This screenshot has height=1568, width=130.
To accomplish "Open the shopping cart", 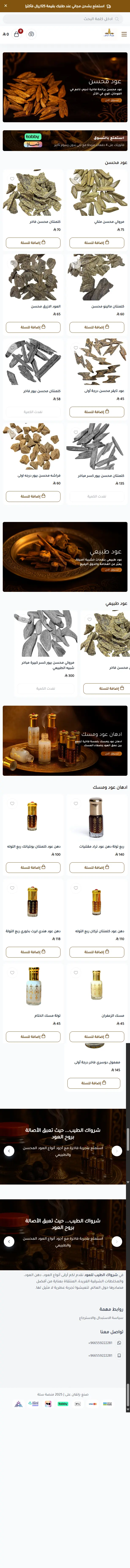I will [x=16, y=34].
